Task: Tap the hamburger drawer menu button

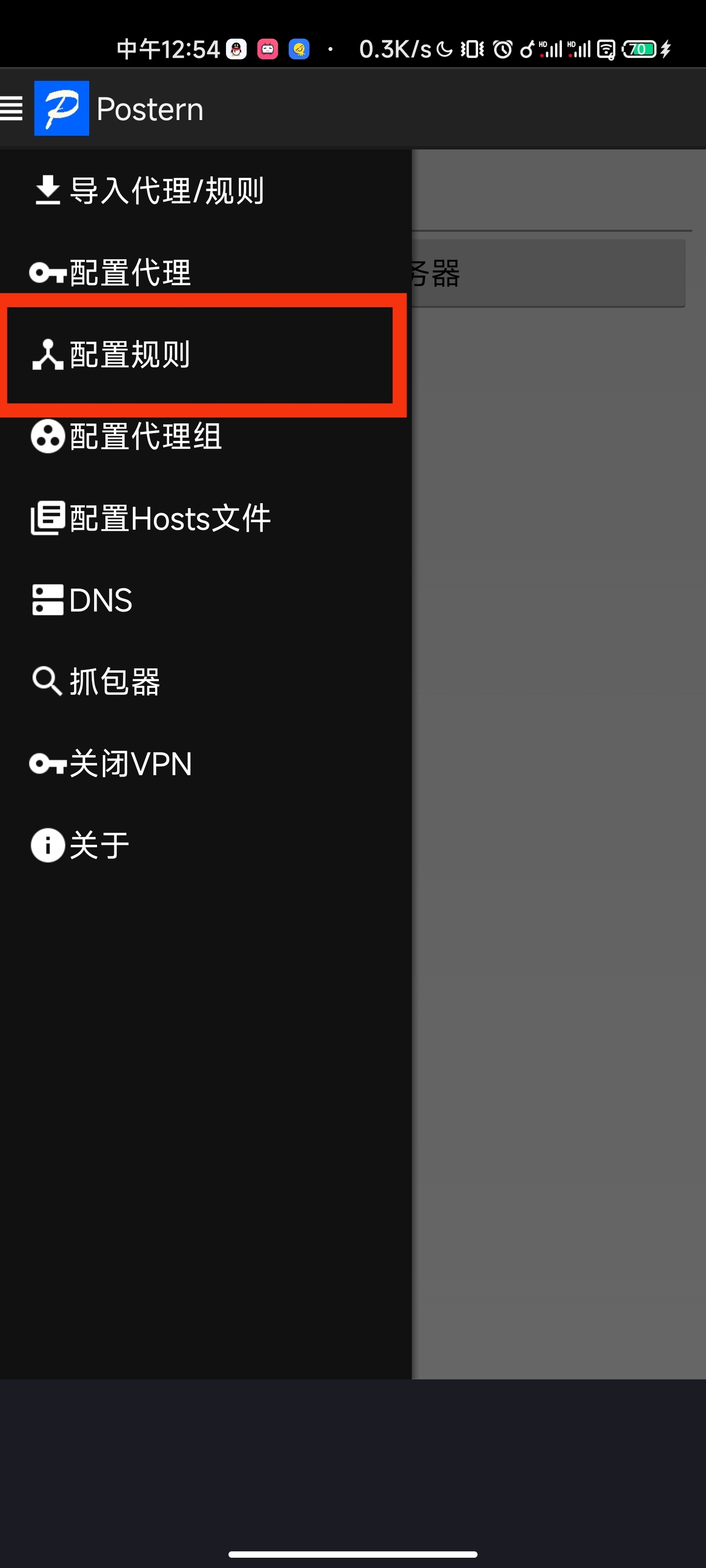Action: click(12, 108)
